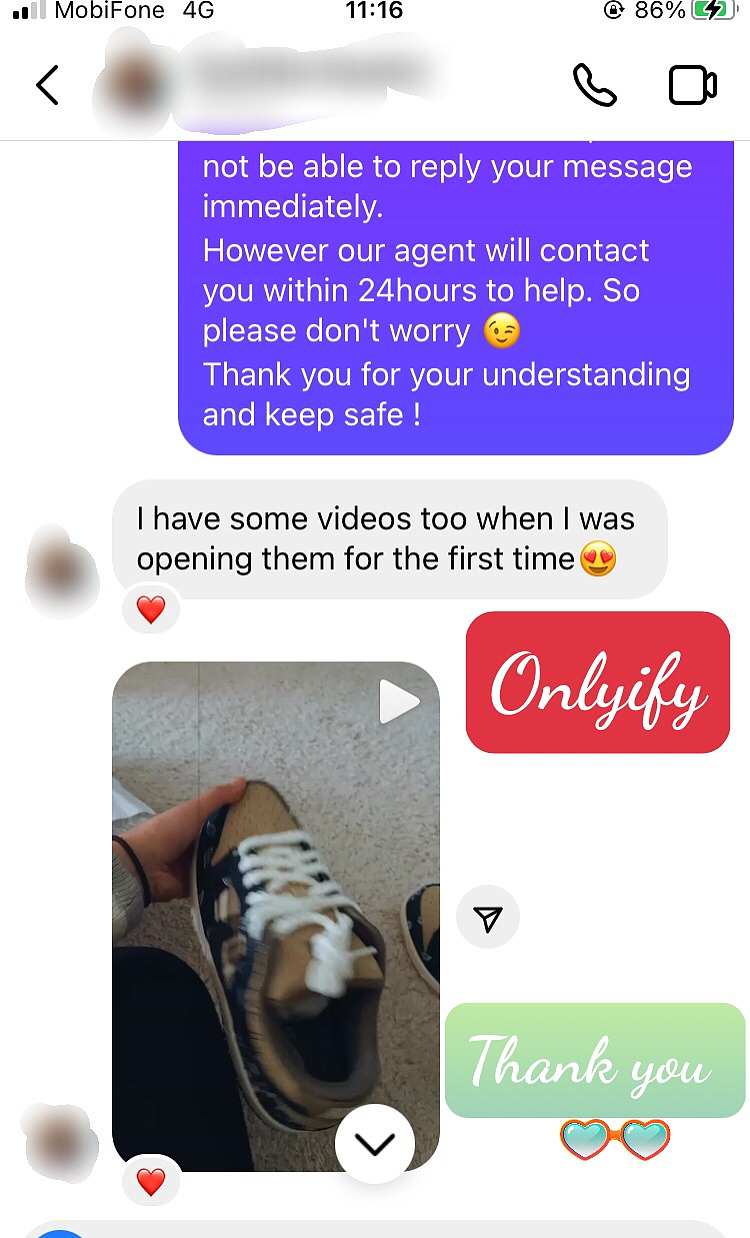Go back to the message list
This screenshot has height=1238, width=750.
pos(47,85)
